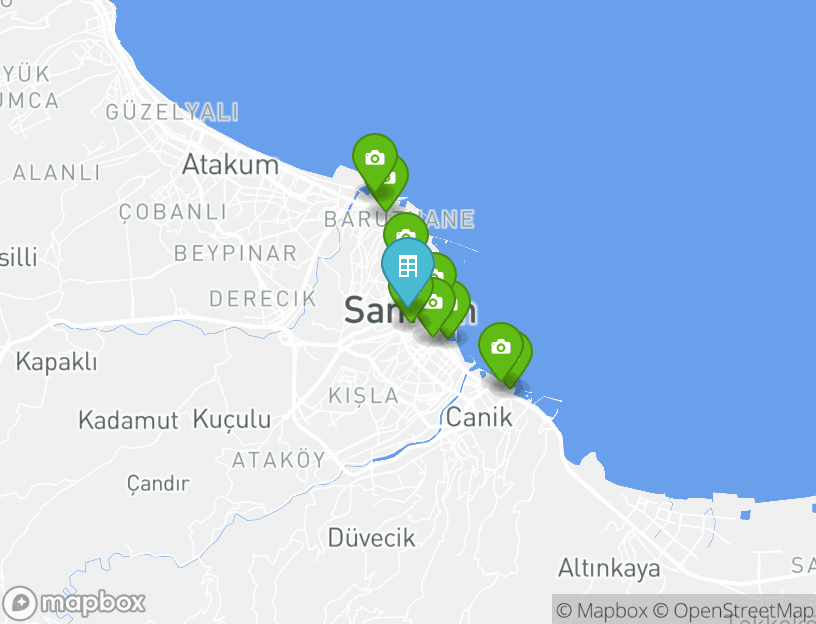Open the camera pin near Canik
This screenshot has height=624, width=816.
[x=500, y=347]
